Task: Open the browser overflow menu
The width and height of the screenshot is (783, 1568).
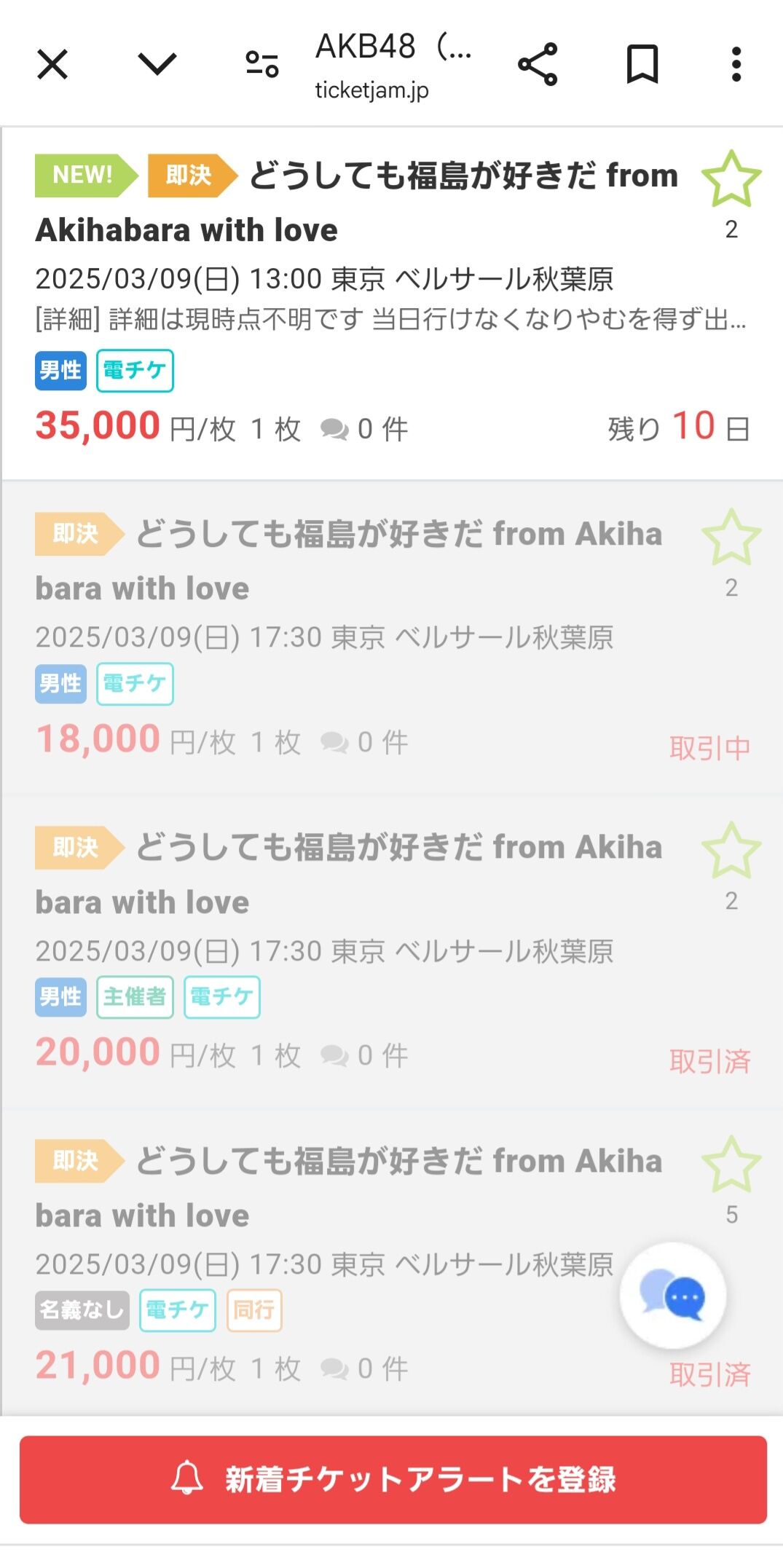Action: tap(736, 64)
